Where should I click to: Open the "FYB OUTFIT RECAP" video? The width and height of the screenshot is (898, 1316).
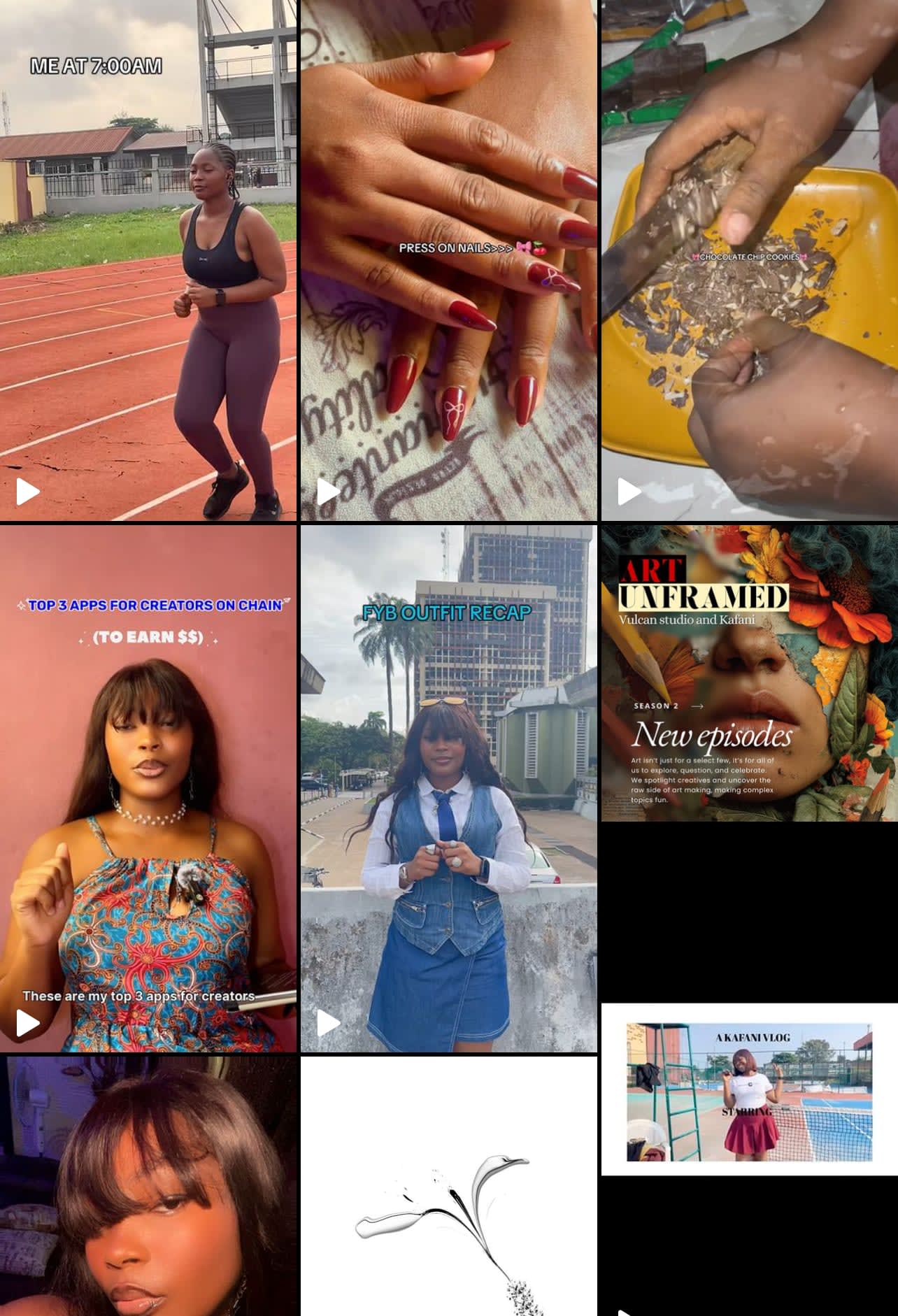point(449,788)
